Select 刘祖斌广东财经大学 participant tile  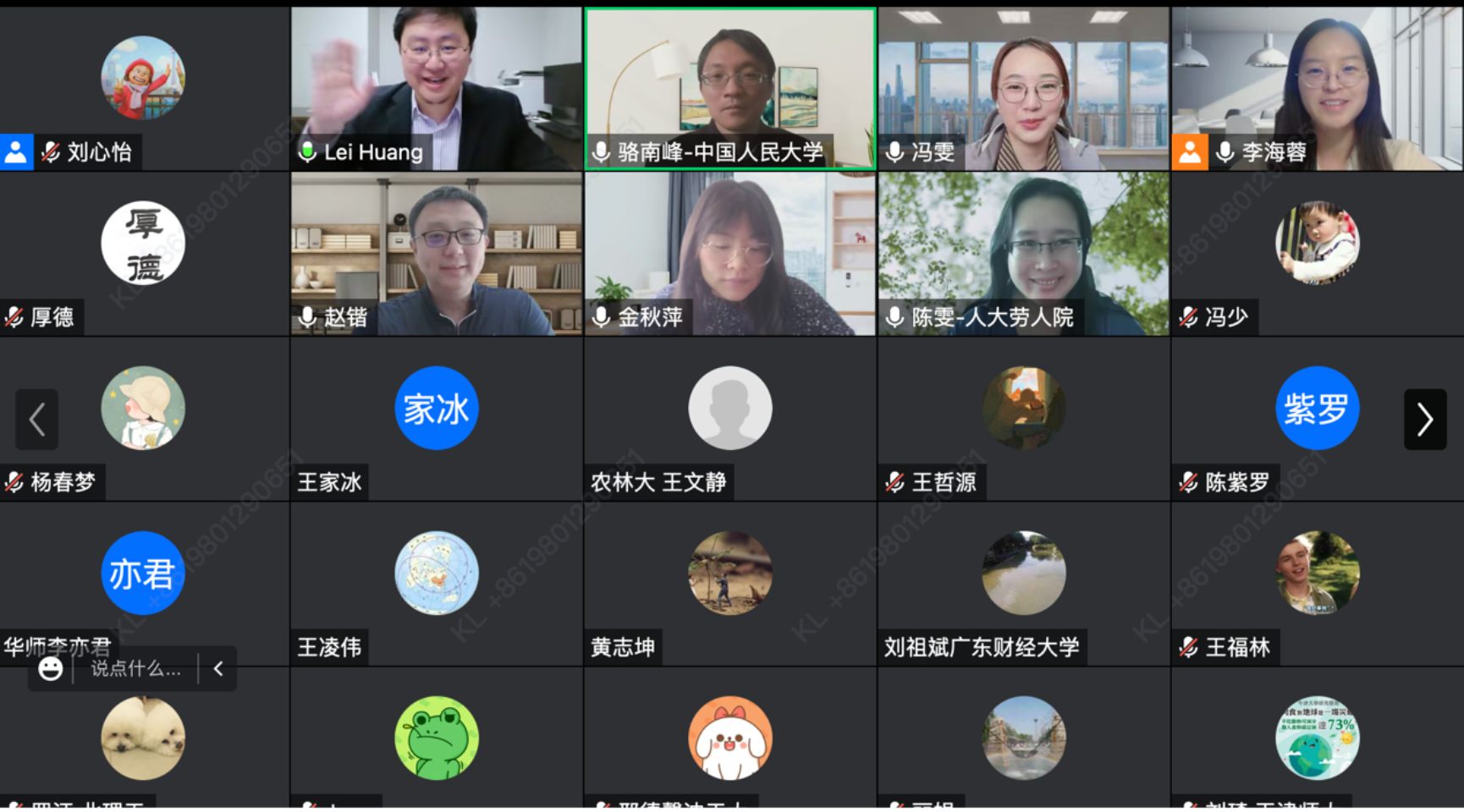1023,584
